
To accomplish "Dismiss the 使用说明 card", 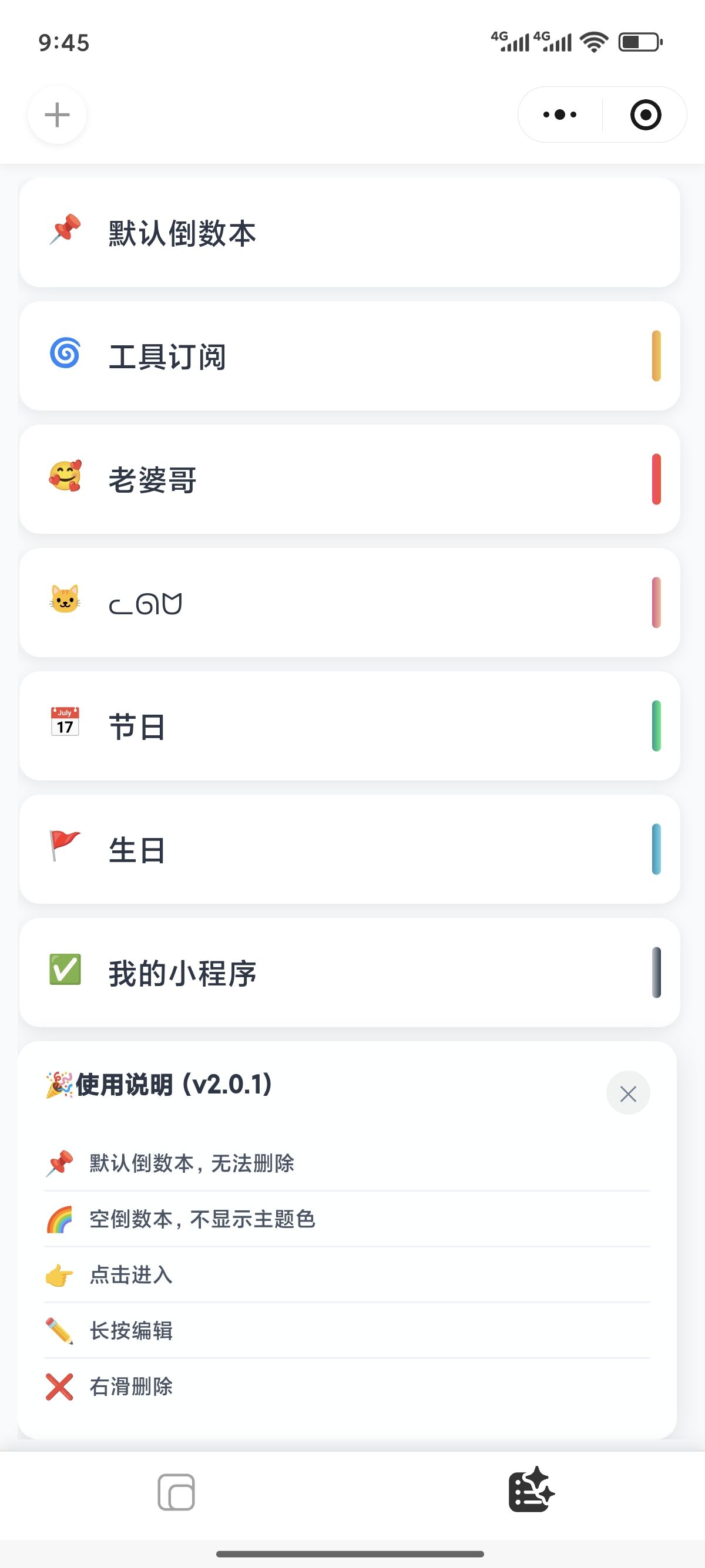I will point(627,1093).
